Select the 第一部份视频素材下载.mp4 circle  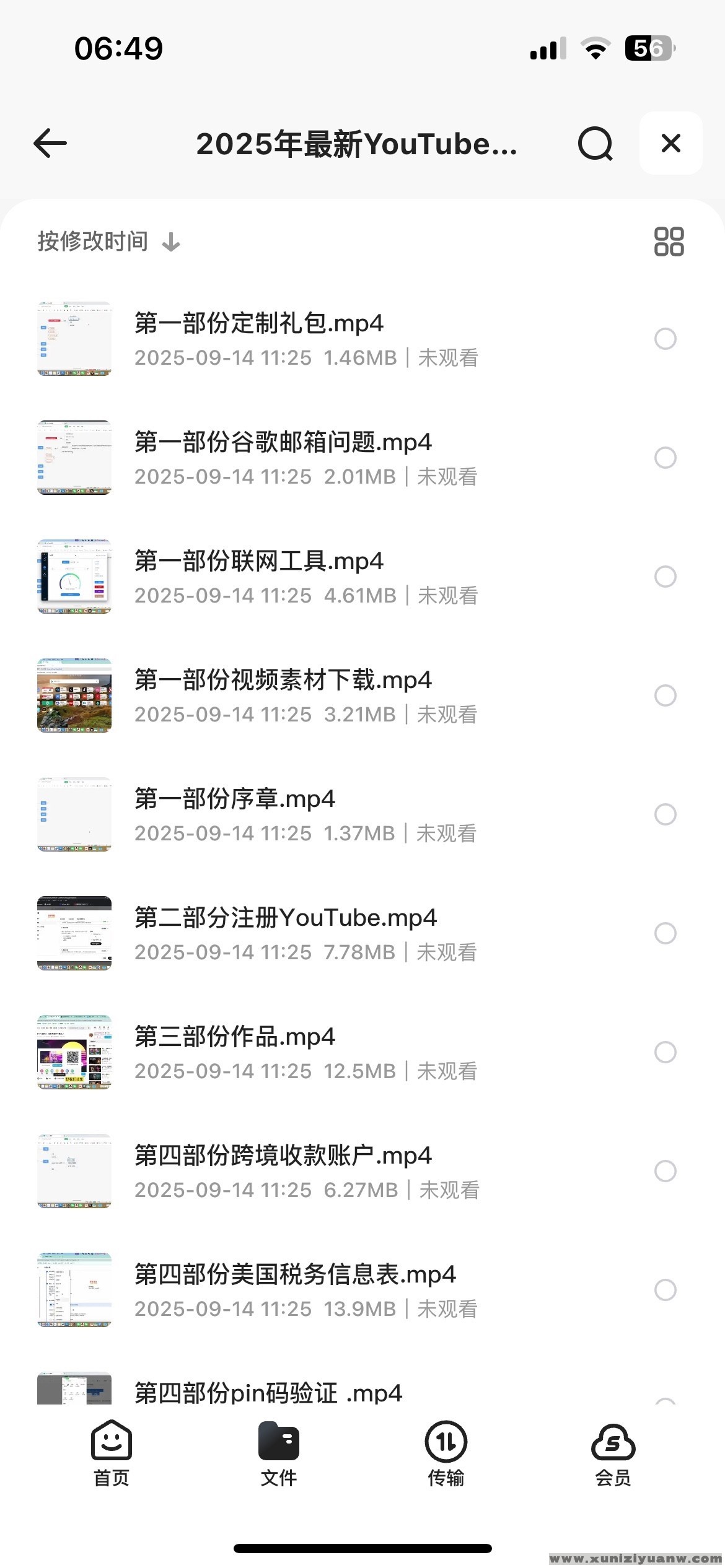[665, 695]
